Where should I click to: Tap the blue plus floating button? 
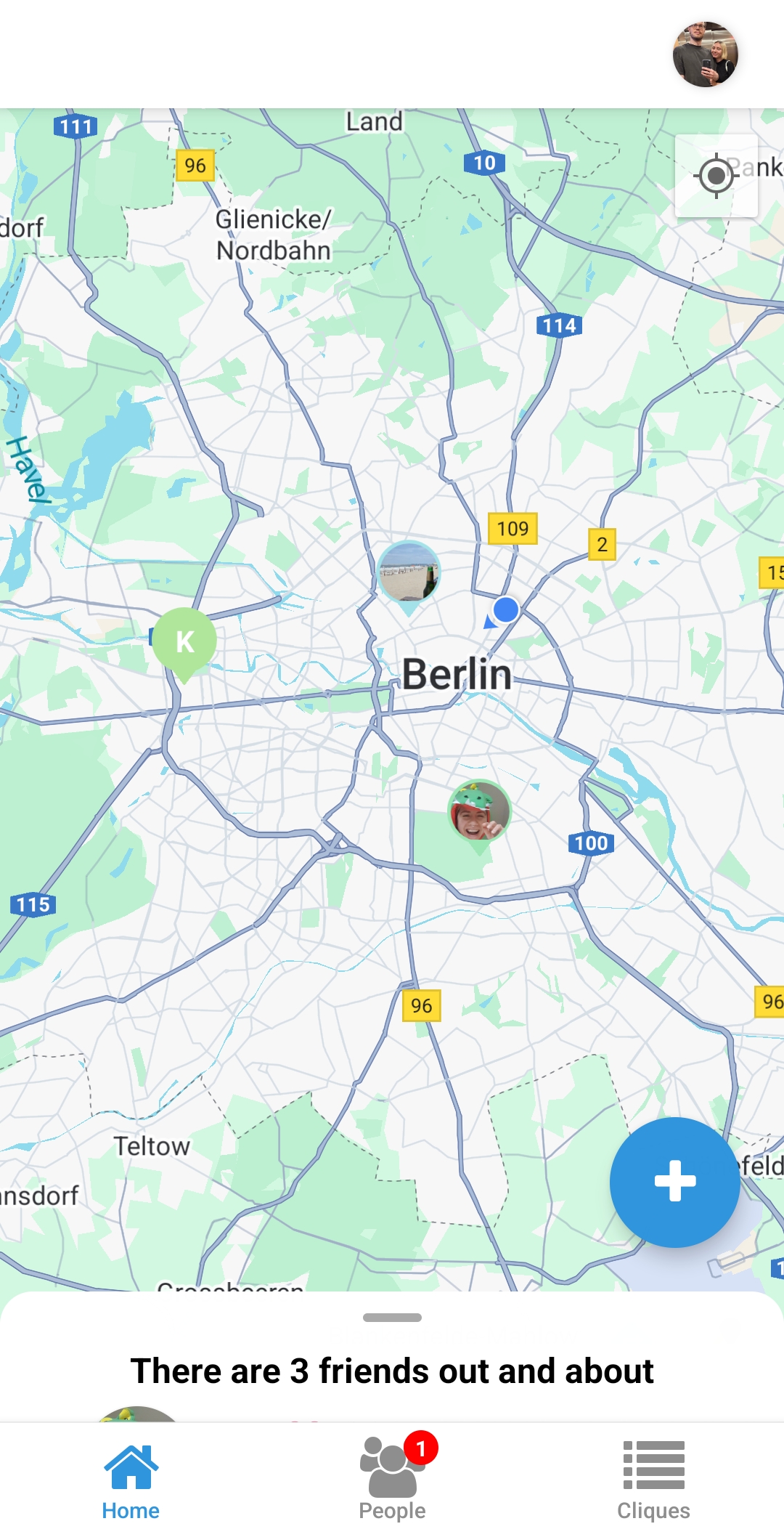(674, 1182)
